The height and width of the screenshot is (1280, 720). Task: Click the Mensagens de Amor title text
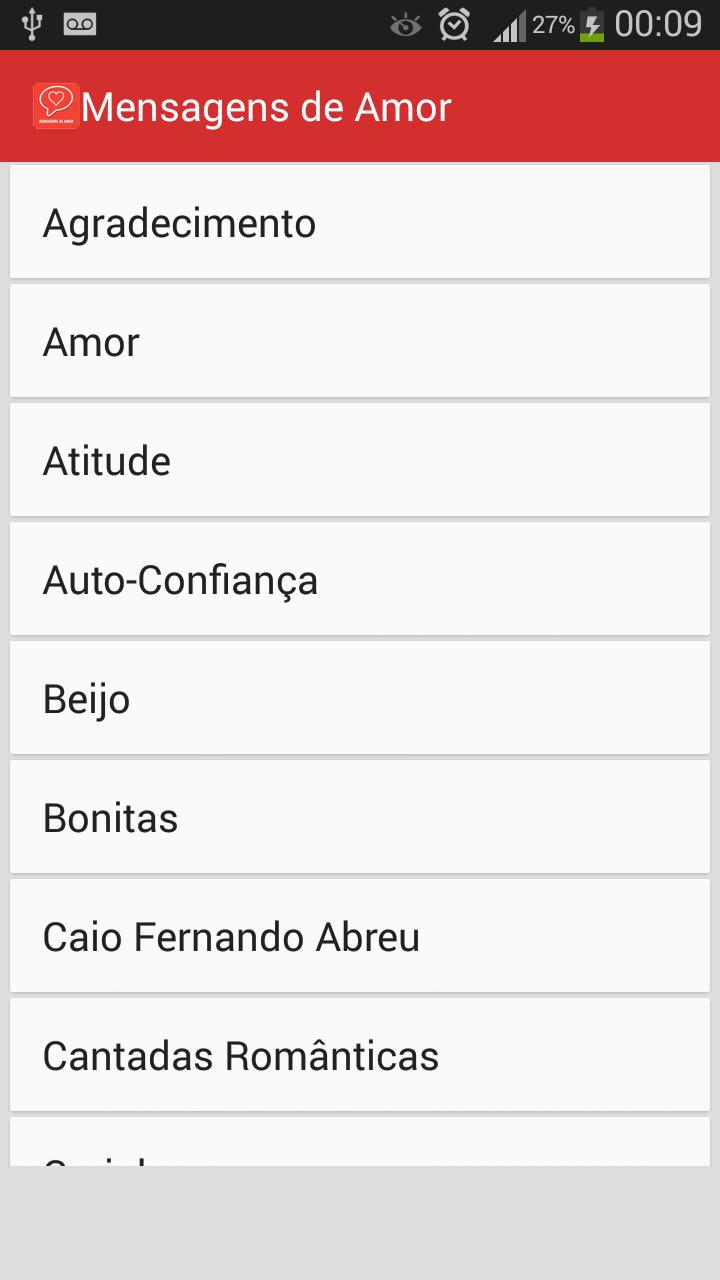[268, 105]
